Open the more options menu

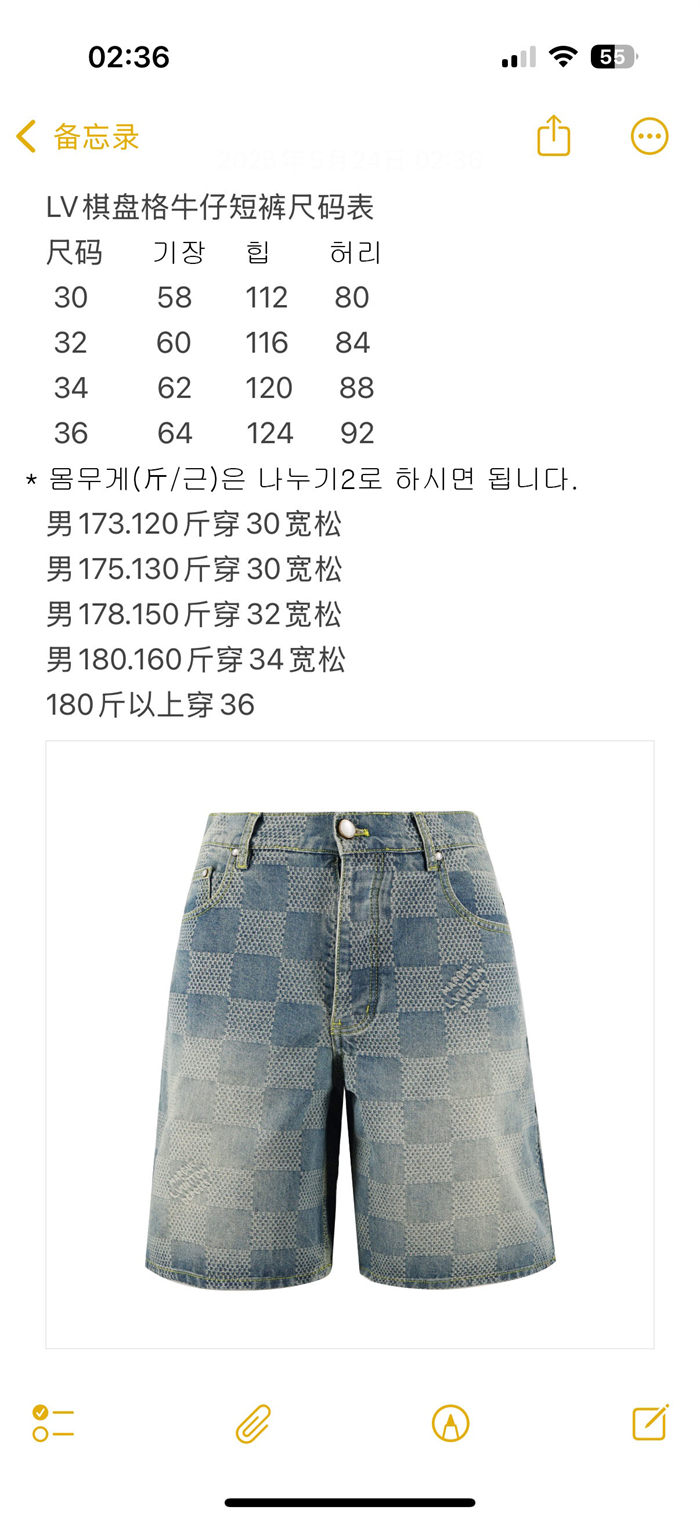point(649,136)
